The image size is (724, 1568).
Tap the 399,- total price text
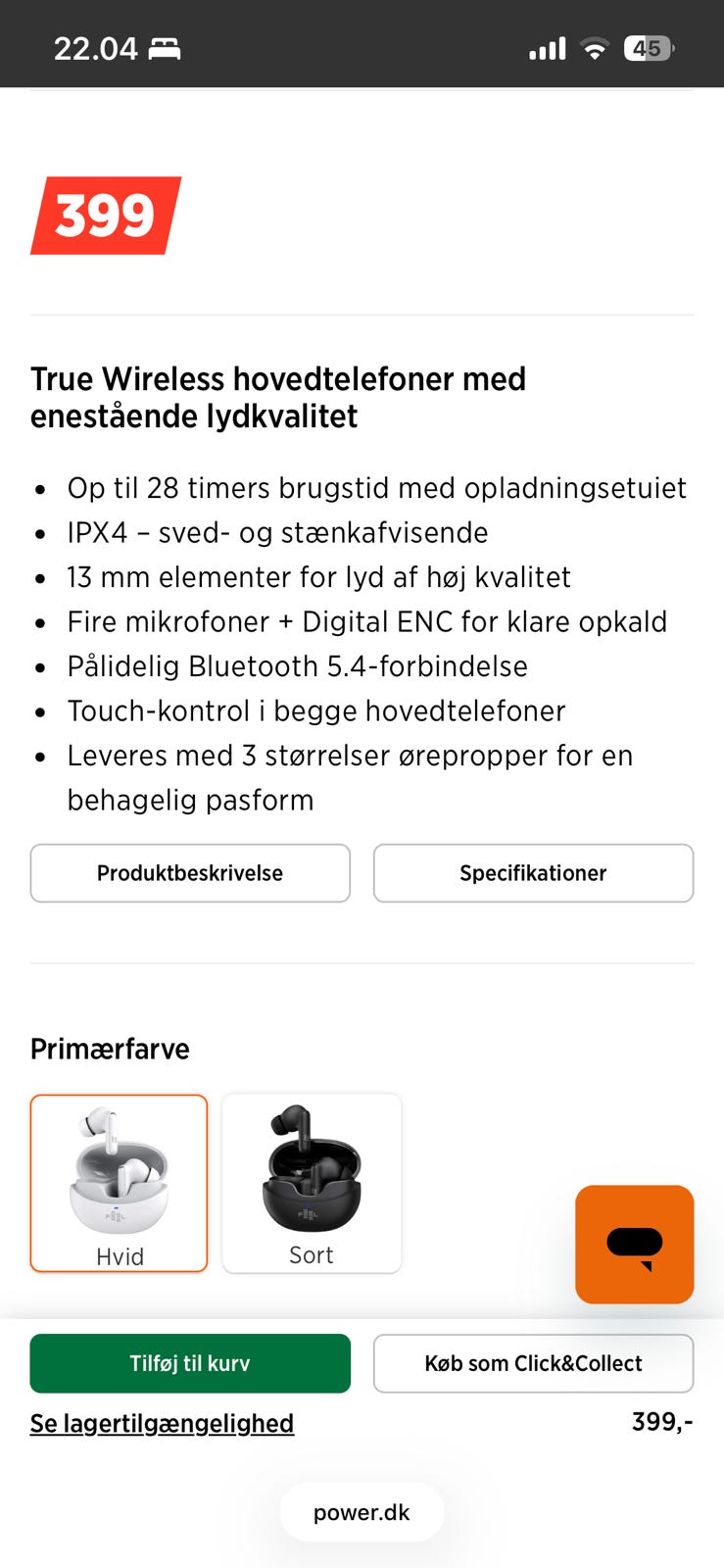click(x=662, y=1423)
